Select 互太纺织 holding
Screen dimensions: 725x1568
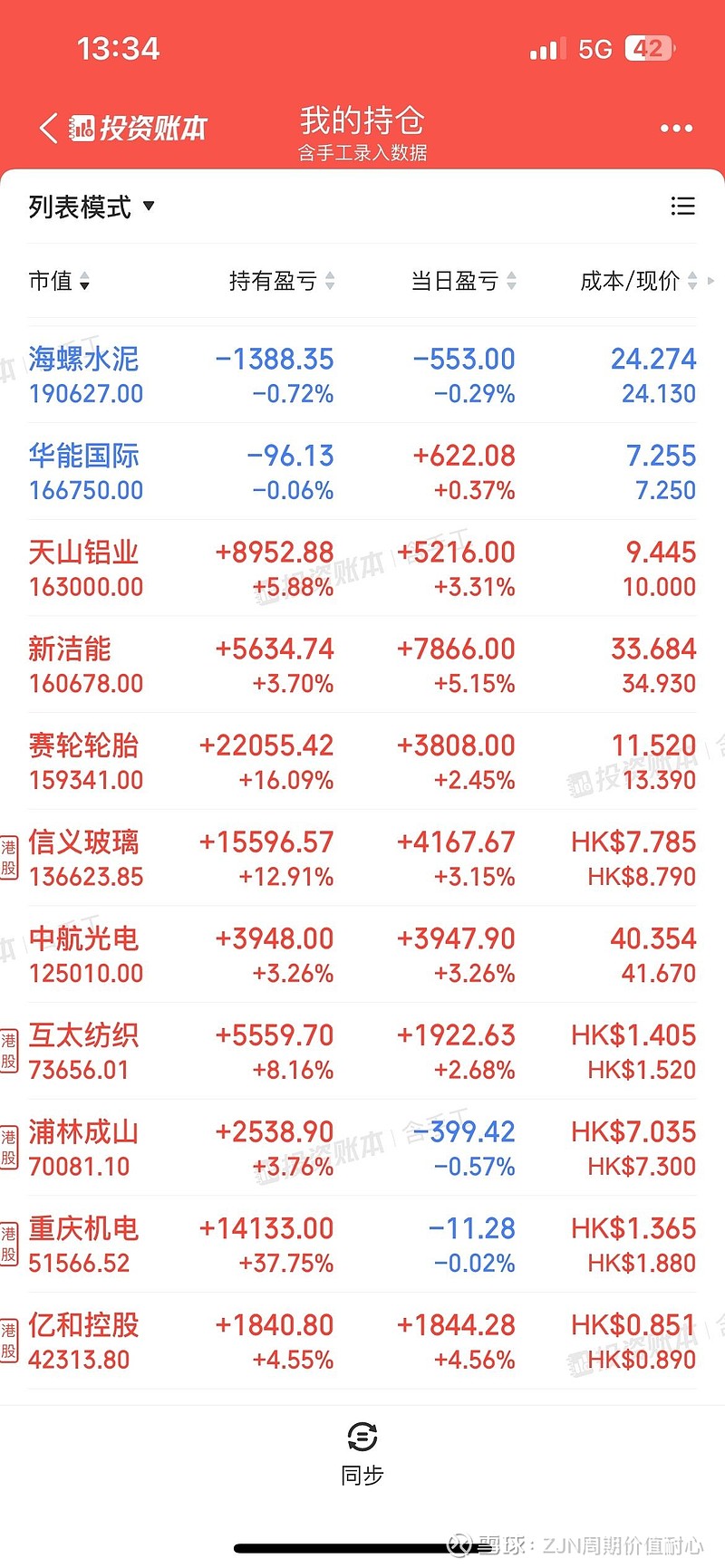pos(362,1052)
